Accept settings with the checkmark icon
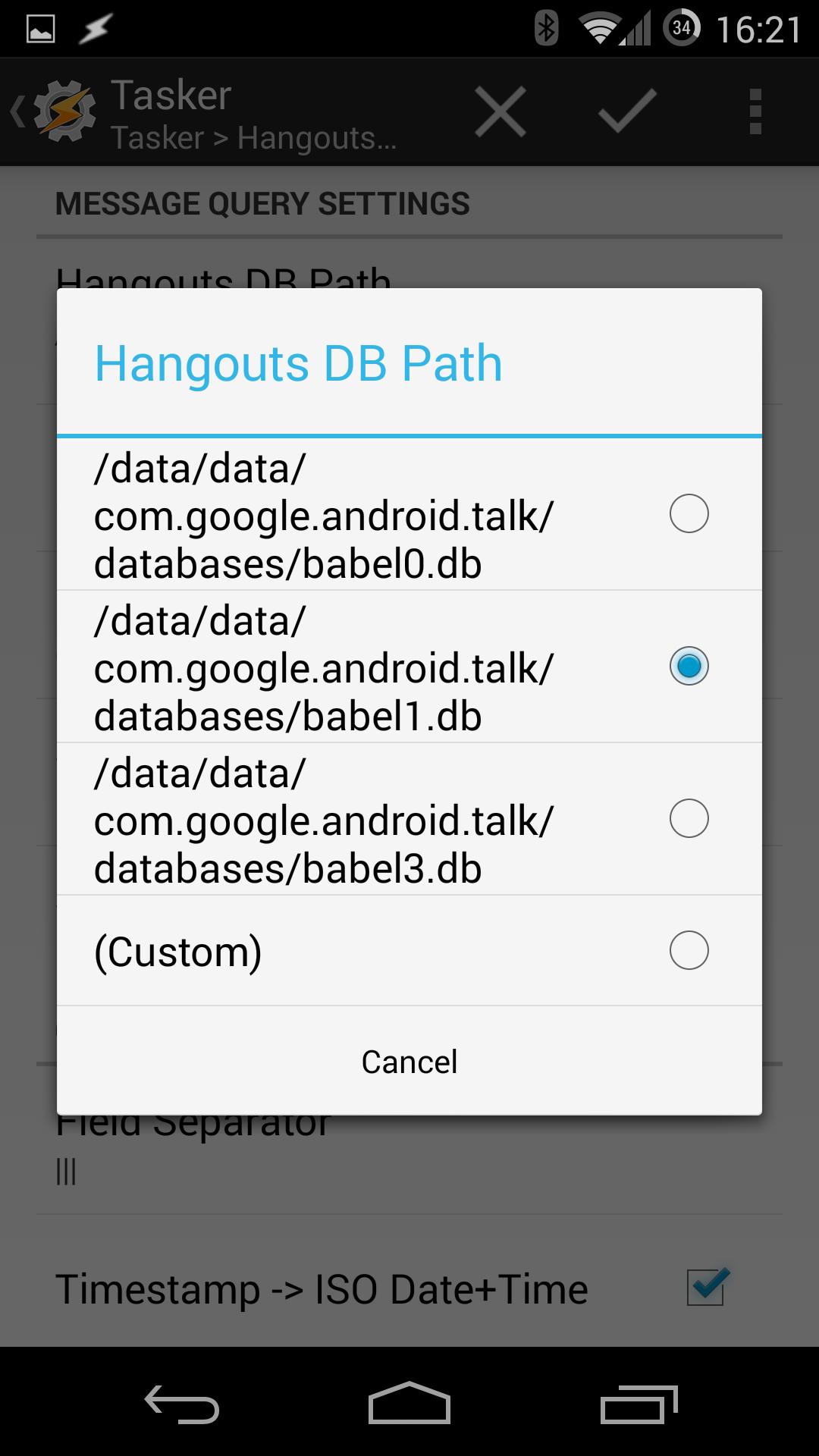The width and height of the screenshot is (819, 1456). (622, 110)
